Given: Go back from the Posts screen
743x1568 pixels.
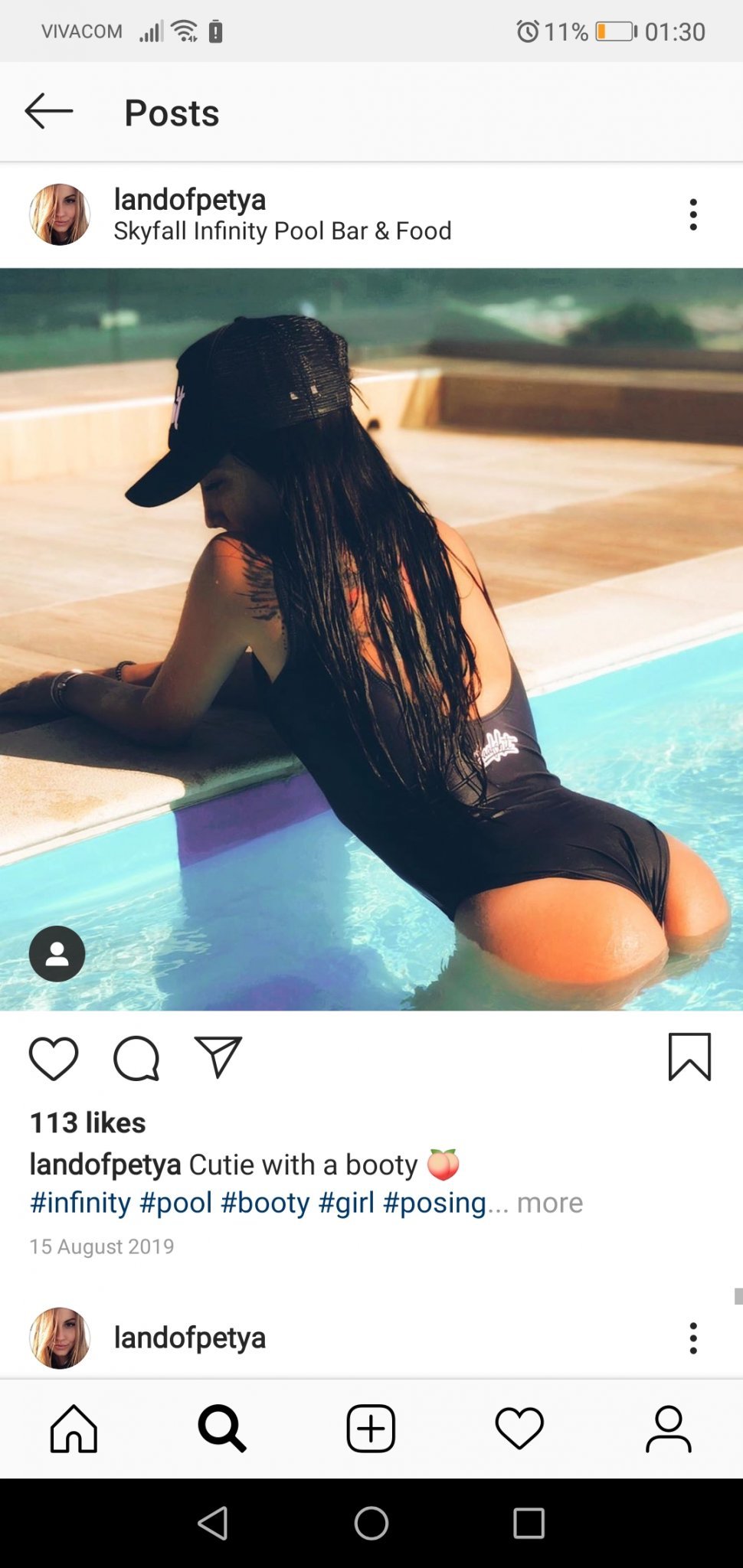Looking at the screenshot, I should pos(49,112).
